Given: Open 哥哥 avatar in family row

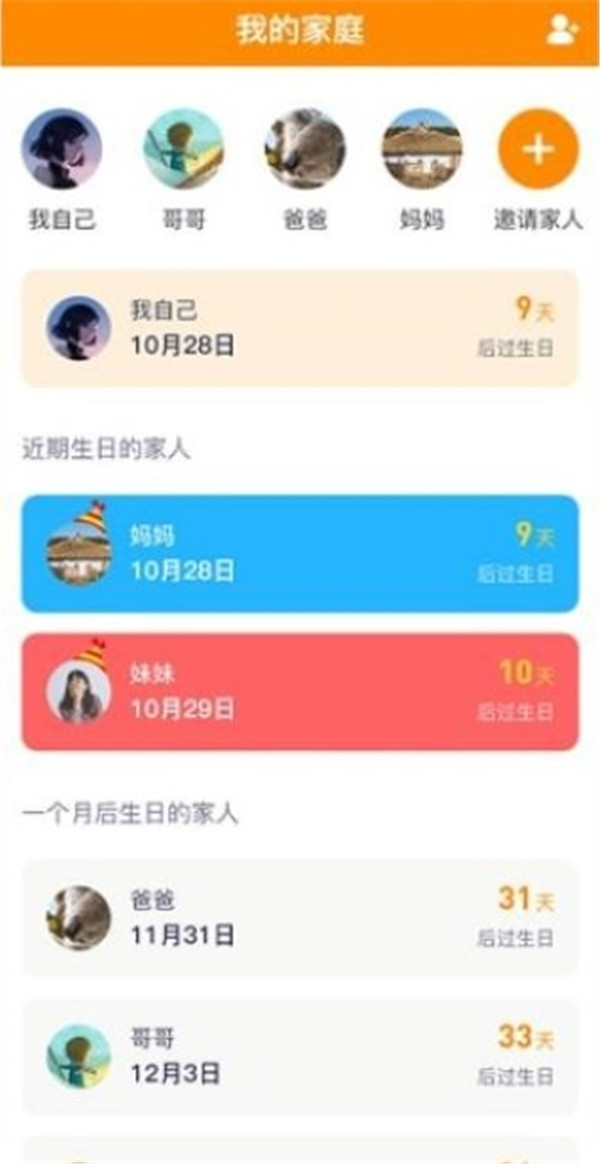Looking at the screenshot, I should [x=183, y=149].
